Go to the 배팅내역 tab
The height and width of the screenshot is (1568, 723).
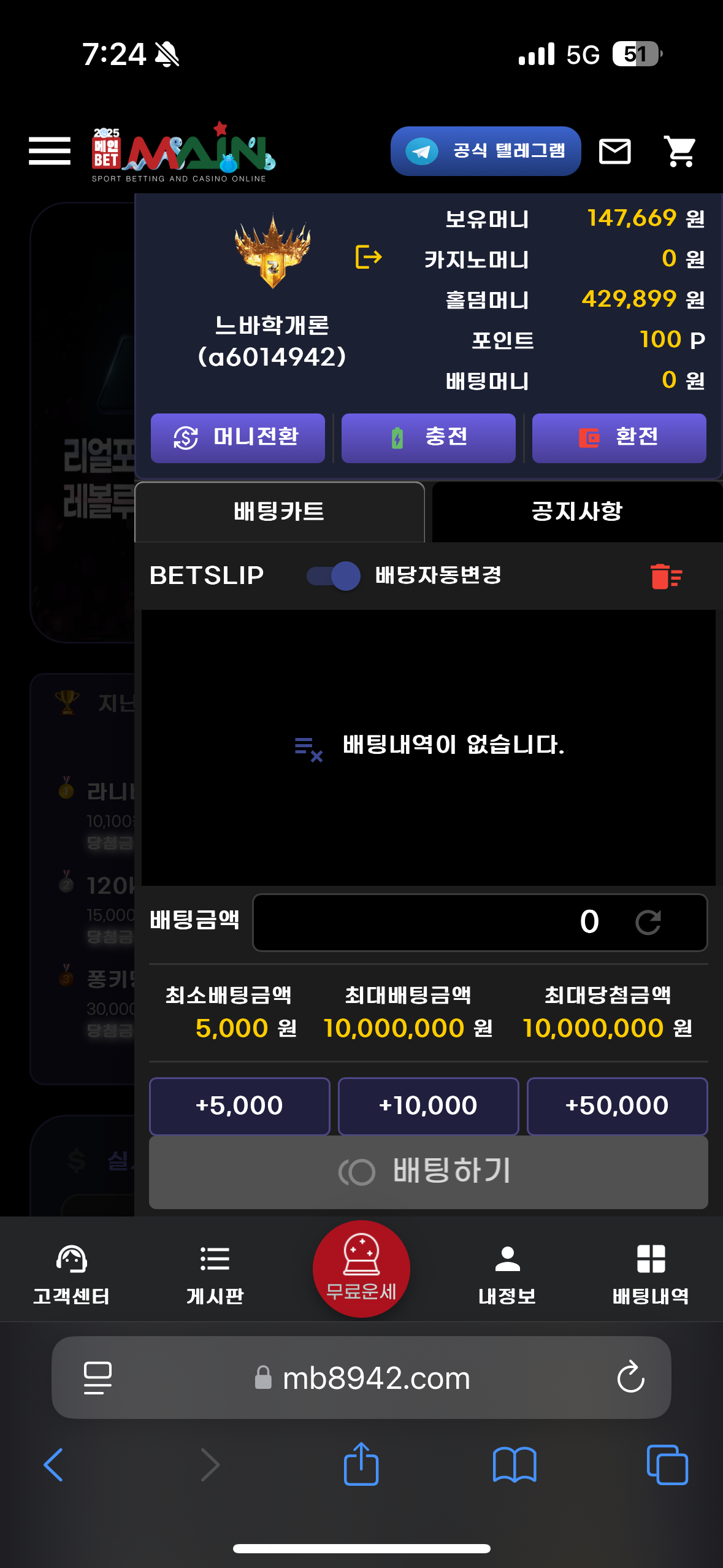651,1274
